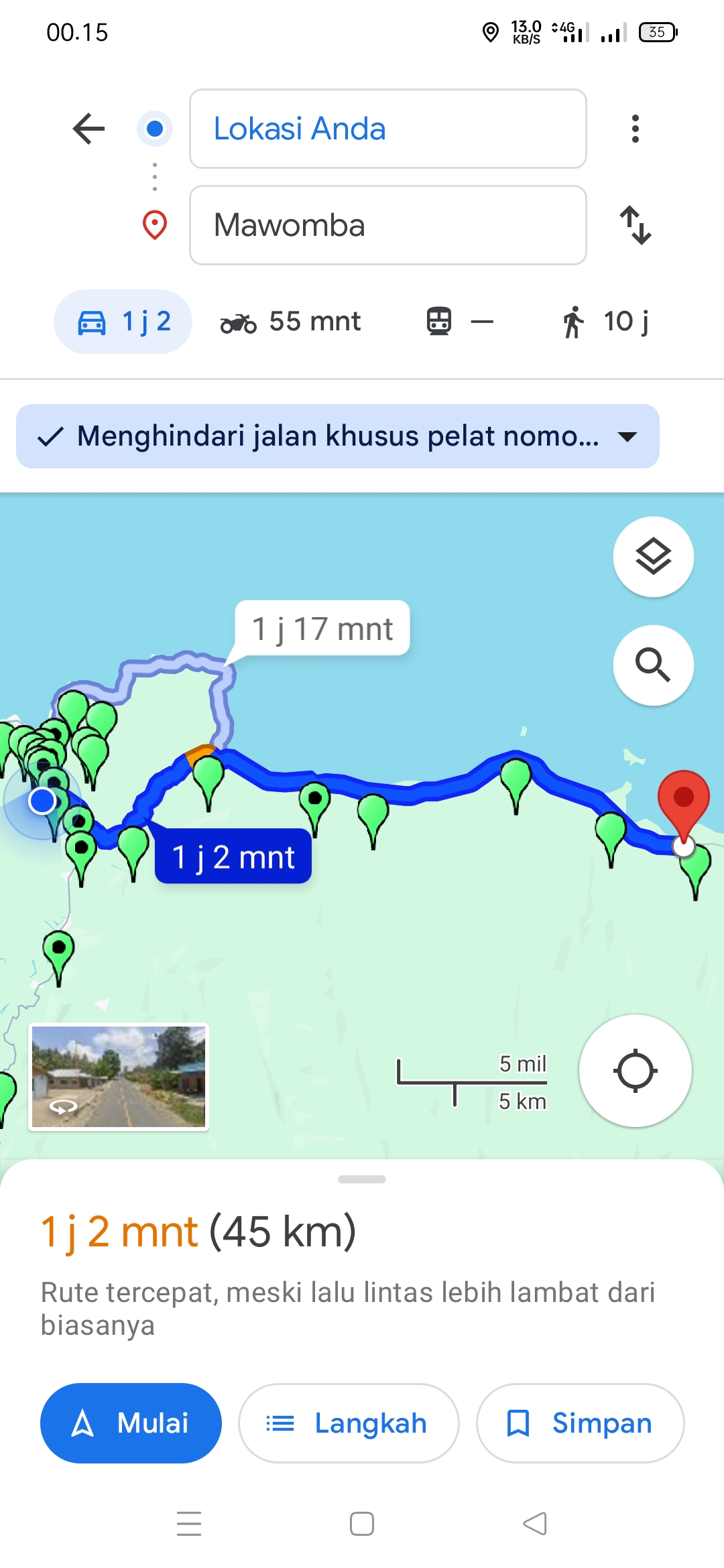This screenshot has width=724, height=1568.
Task: Select the car travel mode tab
Action: 123,322
